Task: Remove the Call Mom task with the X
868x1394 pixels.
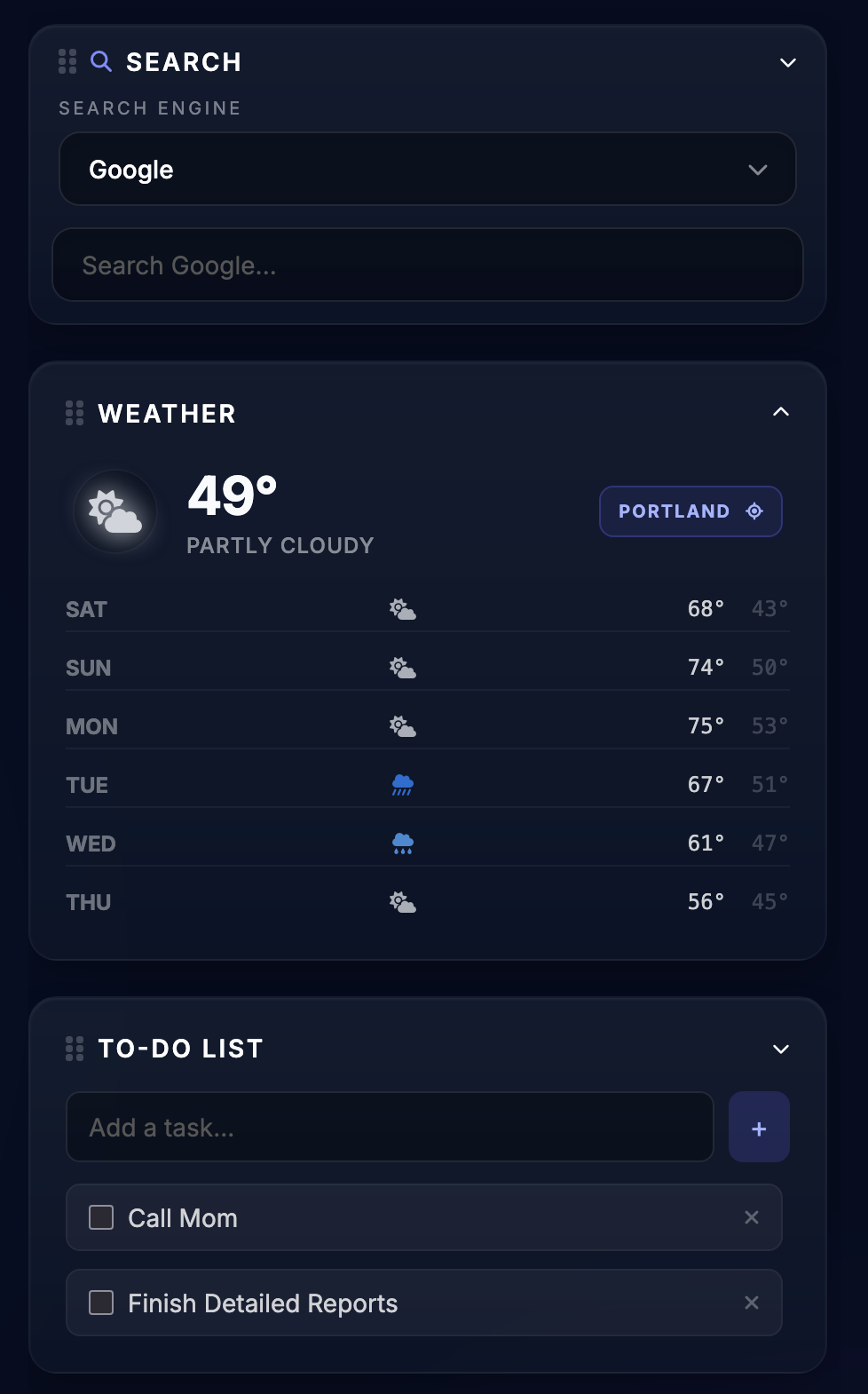Action: [x=751, y=1217]
